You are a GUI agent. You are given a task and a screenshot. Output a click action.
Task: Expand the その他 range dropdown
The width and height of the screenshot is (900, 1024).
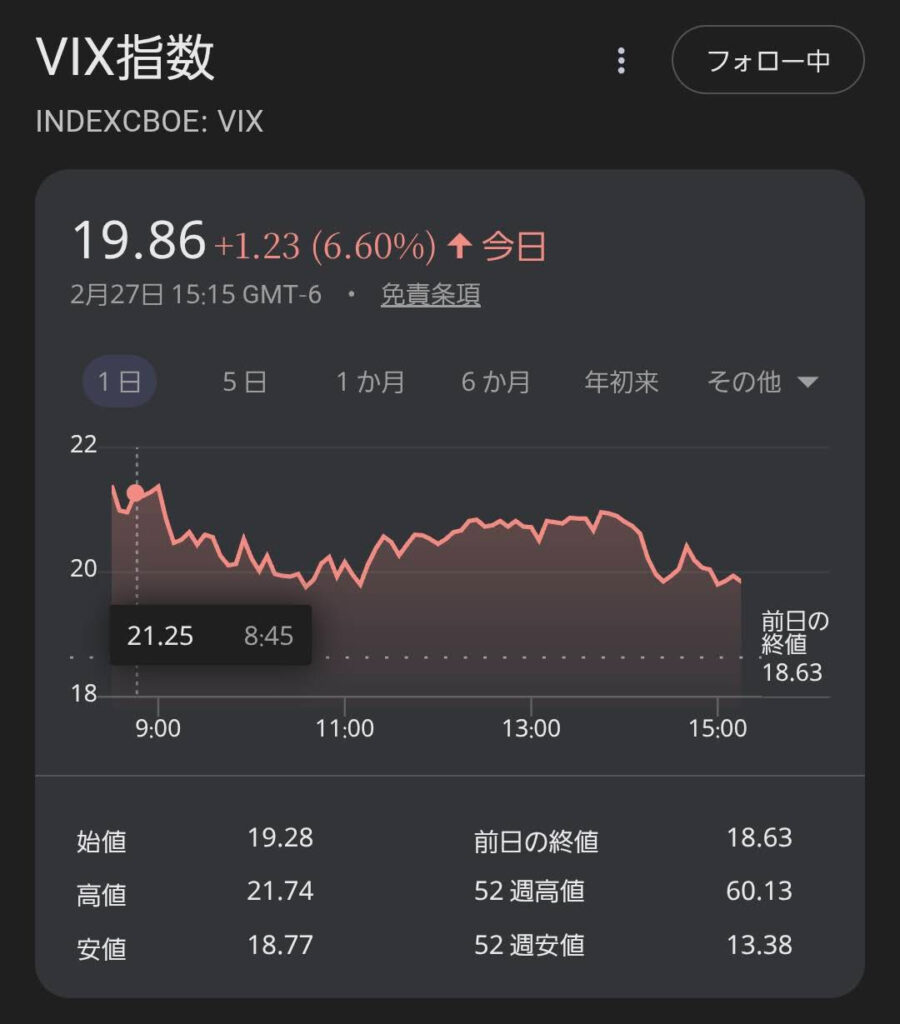(762, 382)
